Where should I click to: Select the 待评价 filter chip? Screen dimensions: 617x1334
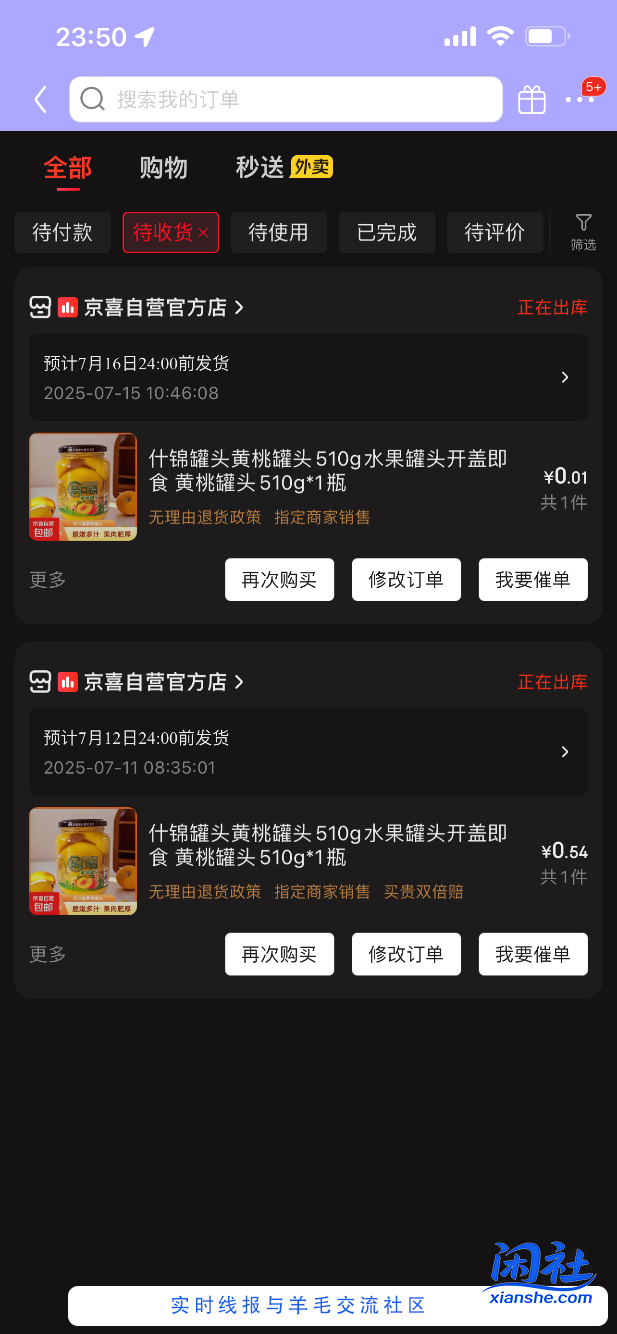click(x=494, y=233)
